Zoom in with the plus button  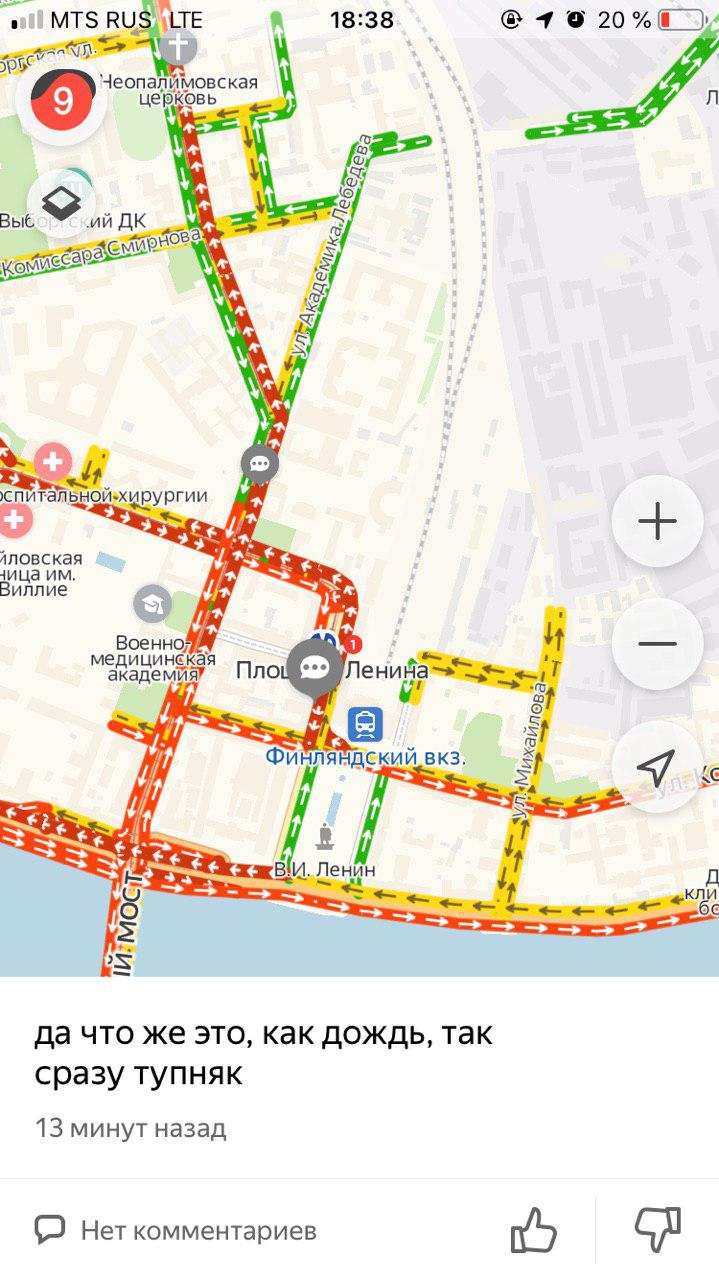[657, 522]
